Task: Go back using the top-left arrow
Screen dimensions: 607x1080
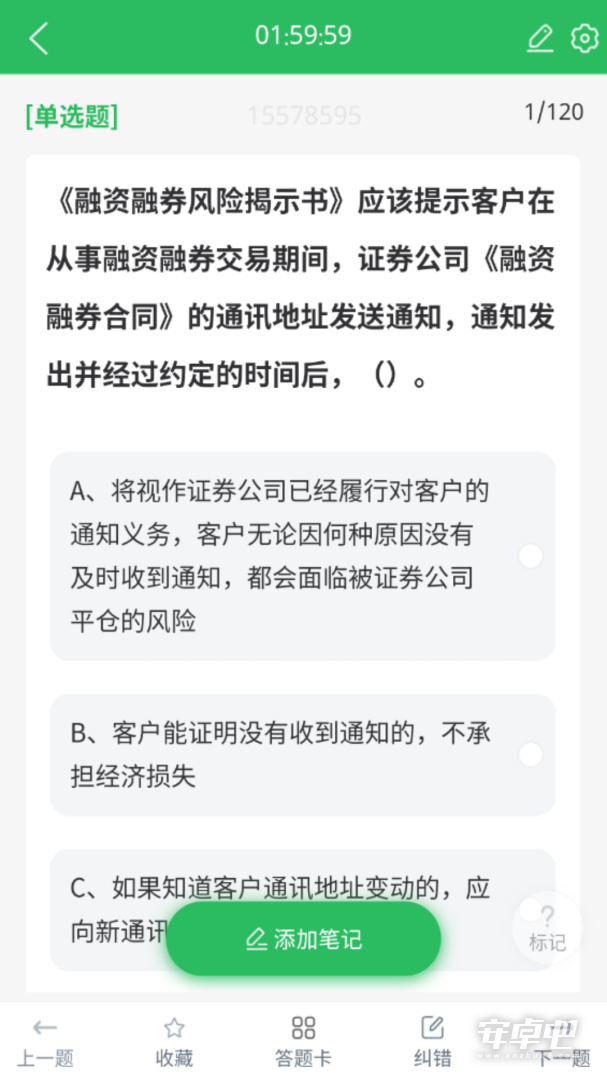Action: point(39,38)
